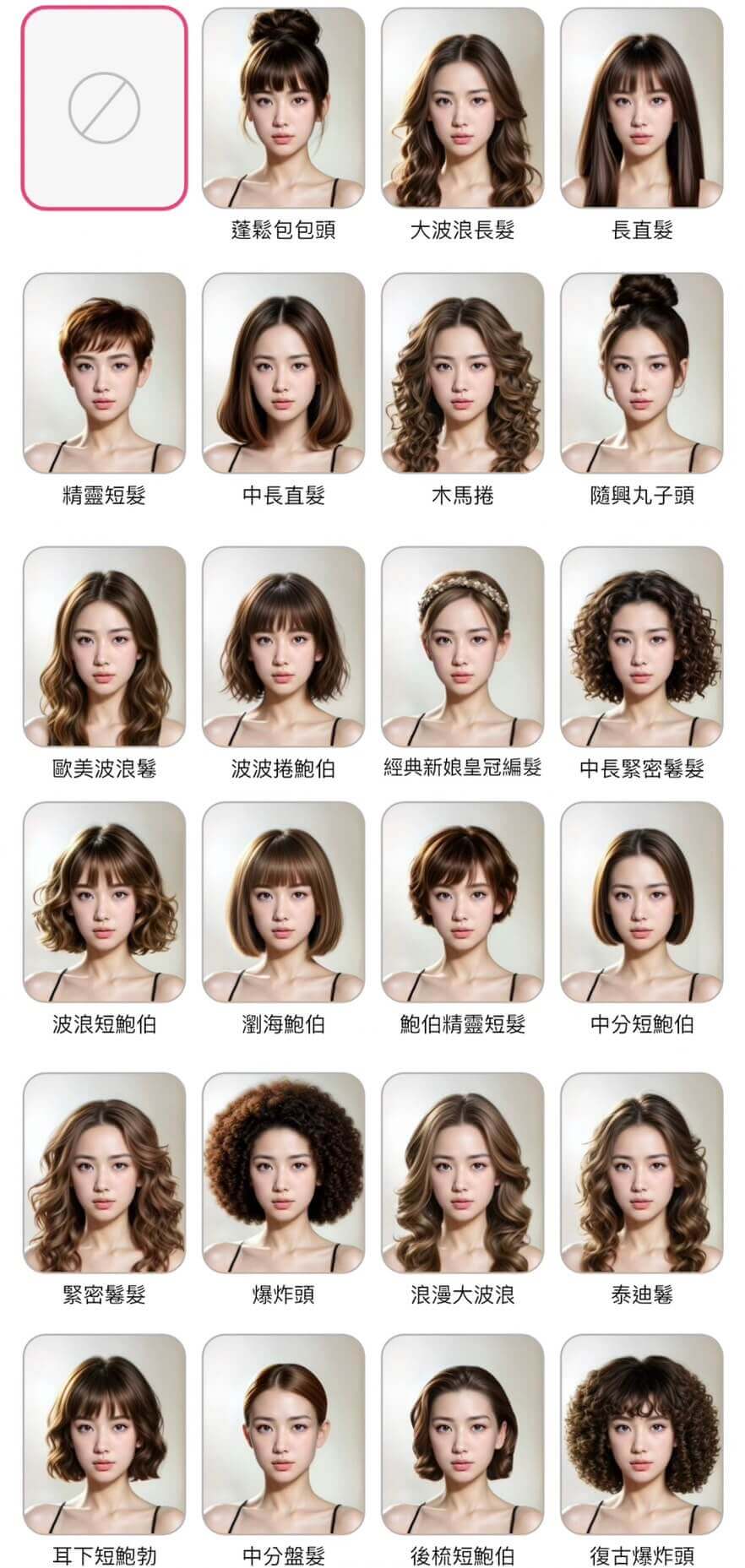Tap the 木馬捲 hairstyle tile

pos(462,372)
